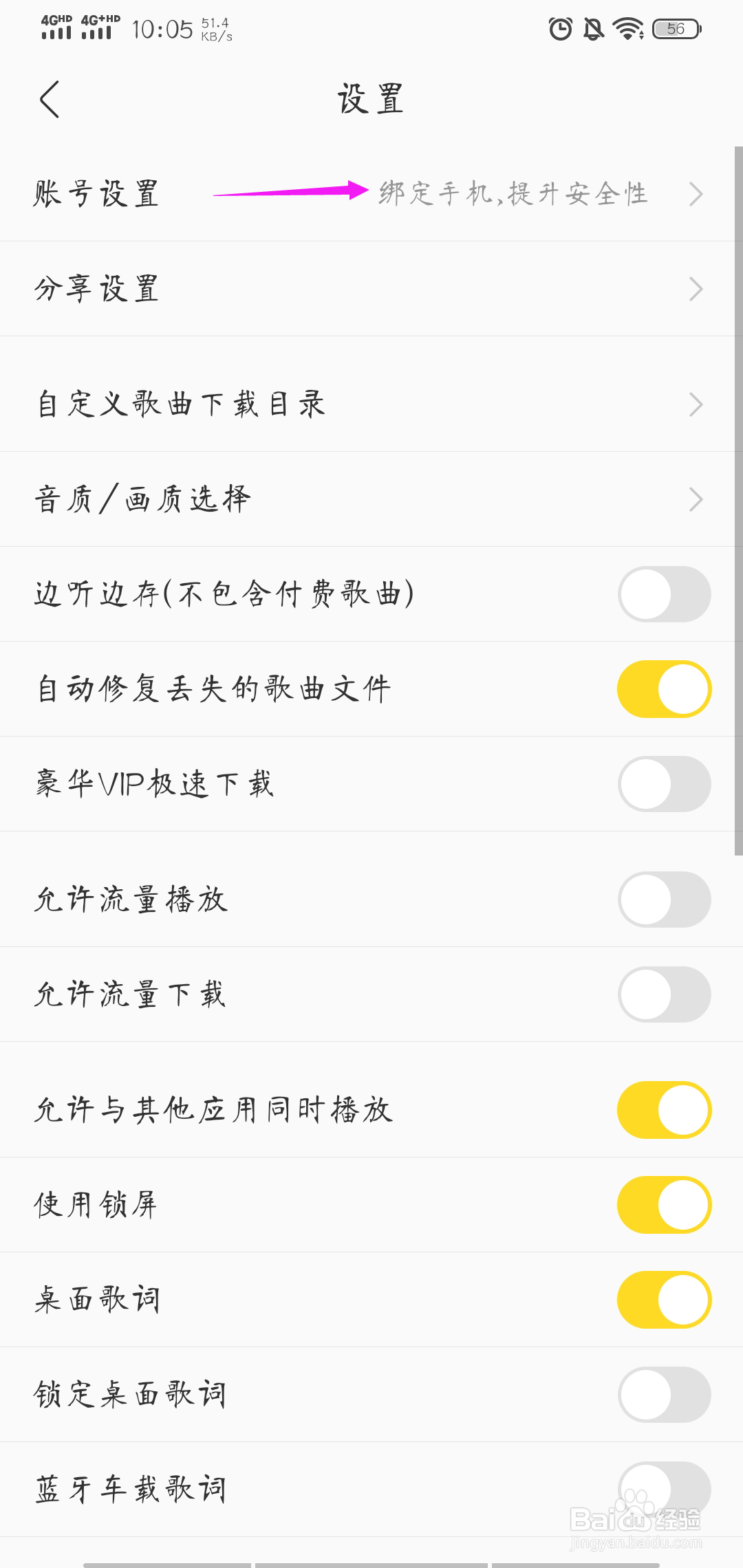743x1568 pixels.
Task: Click the Wi-Fi status icon
Action: (627, 29)
